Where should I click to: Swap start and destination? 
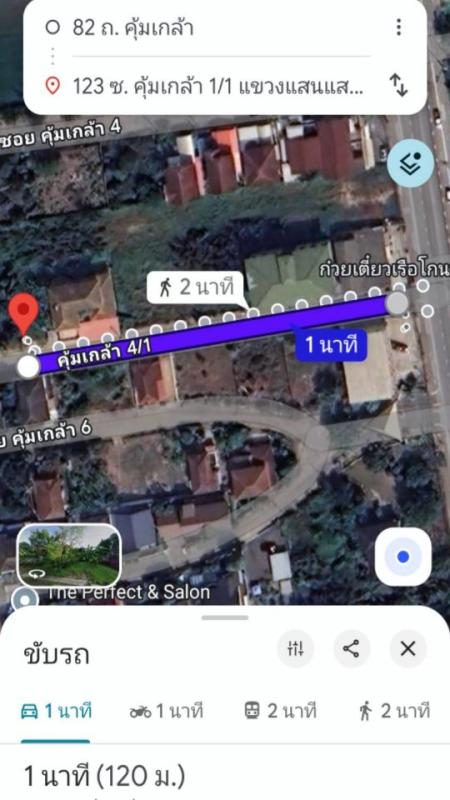point(399,85)
